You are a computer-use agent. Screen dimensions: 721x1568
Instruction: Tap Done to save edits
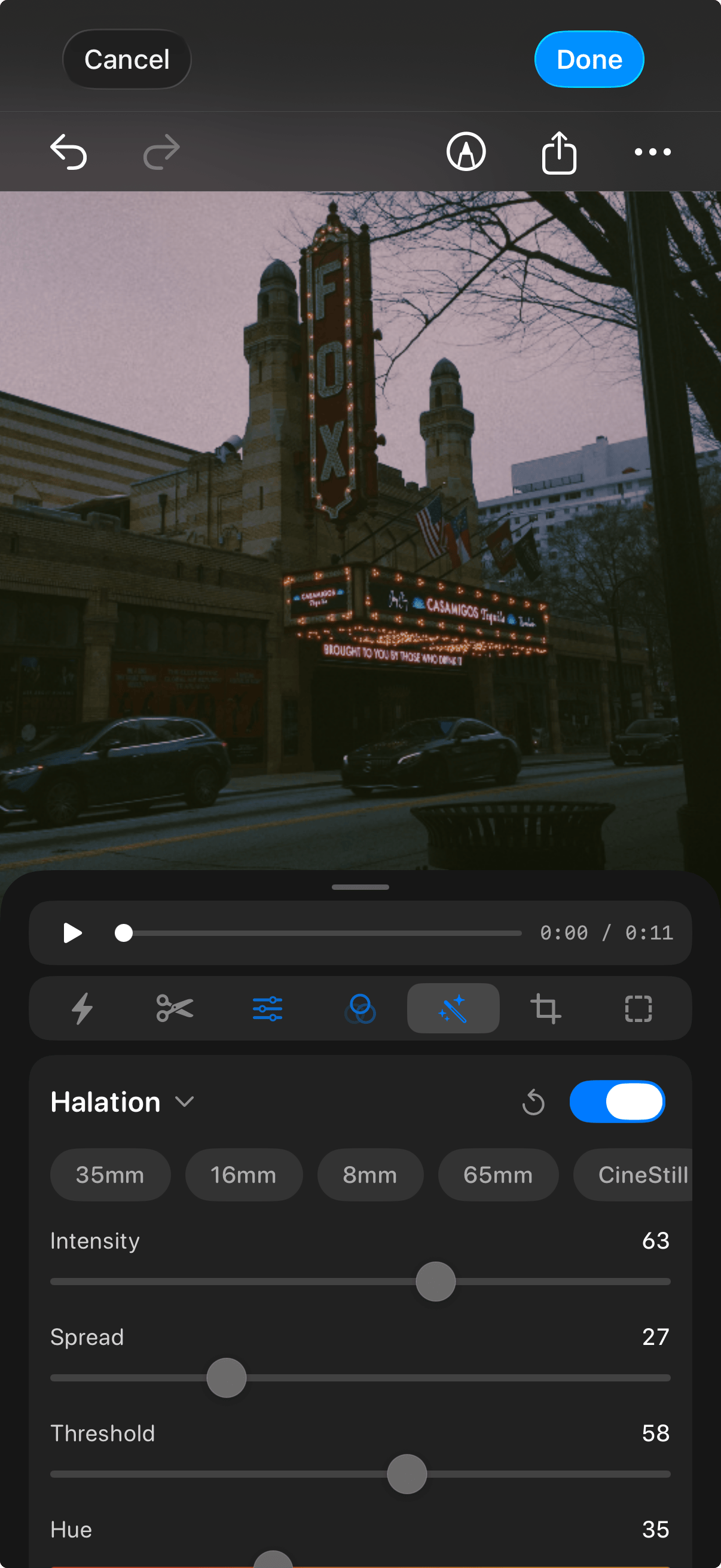click(588, 59)
